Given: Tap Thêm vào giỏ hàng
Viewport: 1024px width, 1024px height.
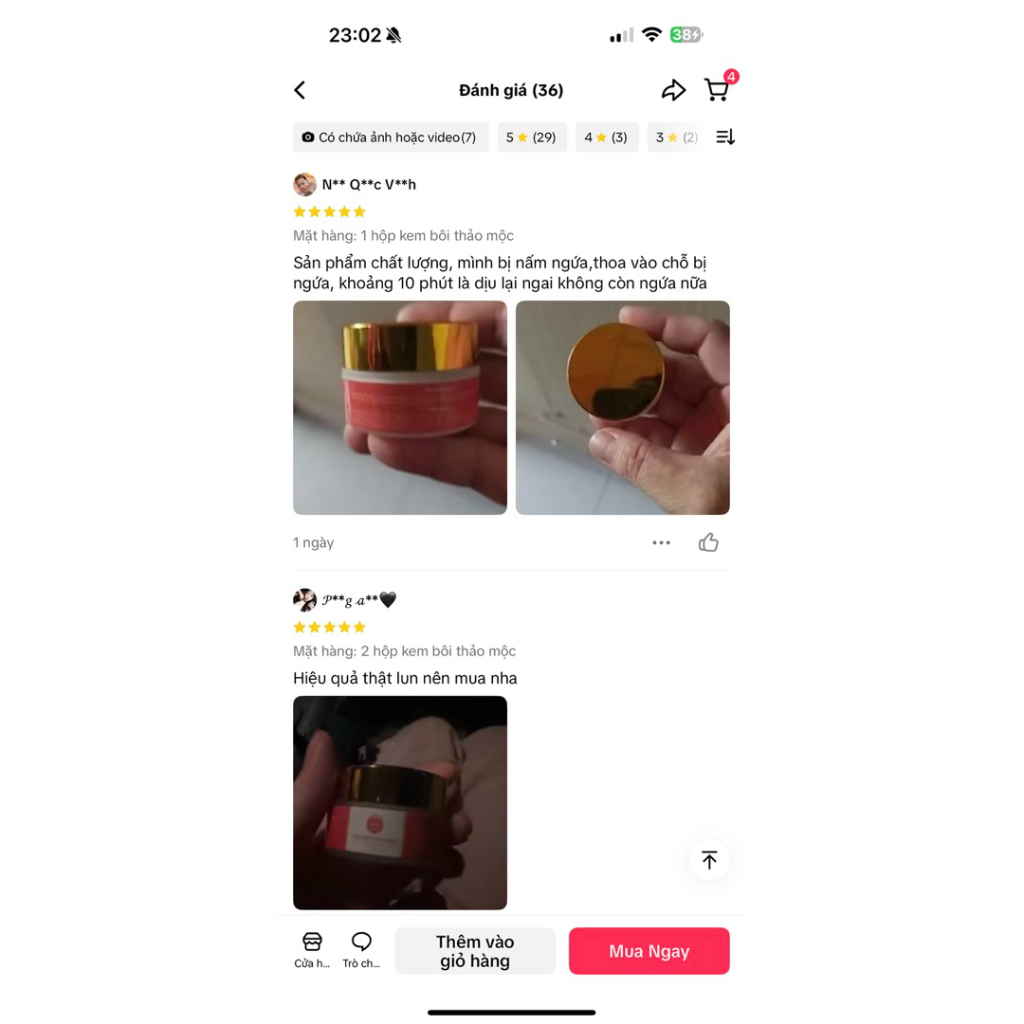Looking at the screenshot, I should [x=475, y=951].
